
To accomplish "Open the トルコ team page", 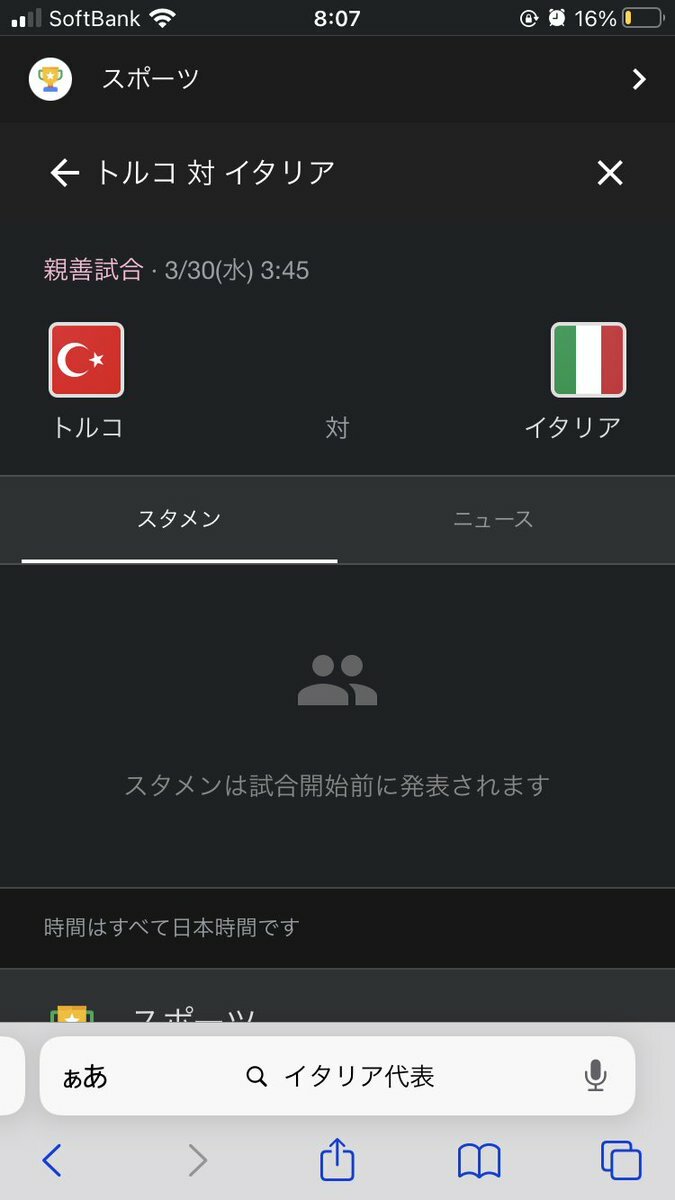I will coord(87,380).
